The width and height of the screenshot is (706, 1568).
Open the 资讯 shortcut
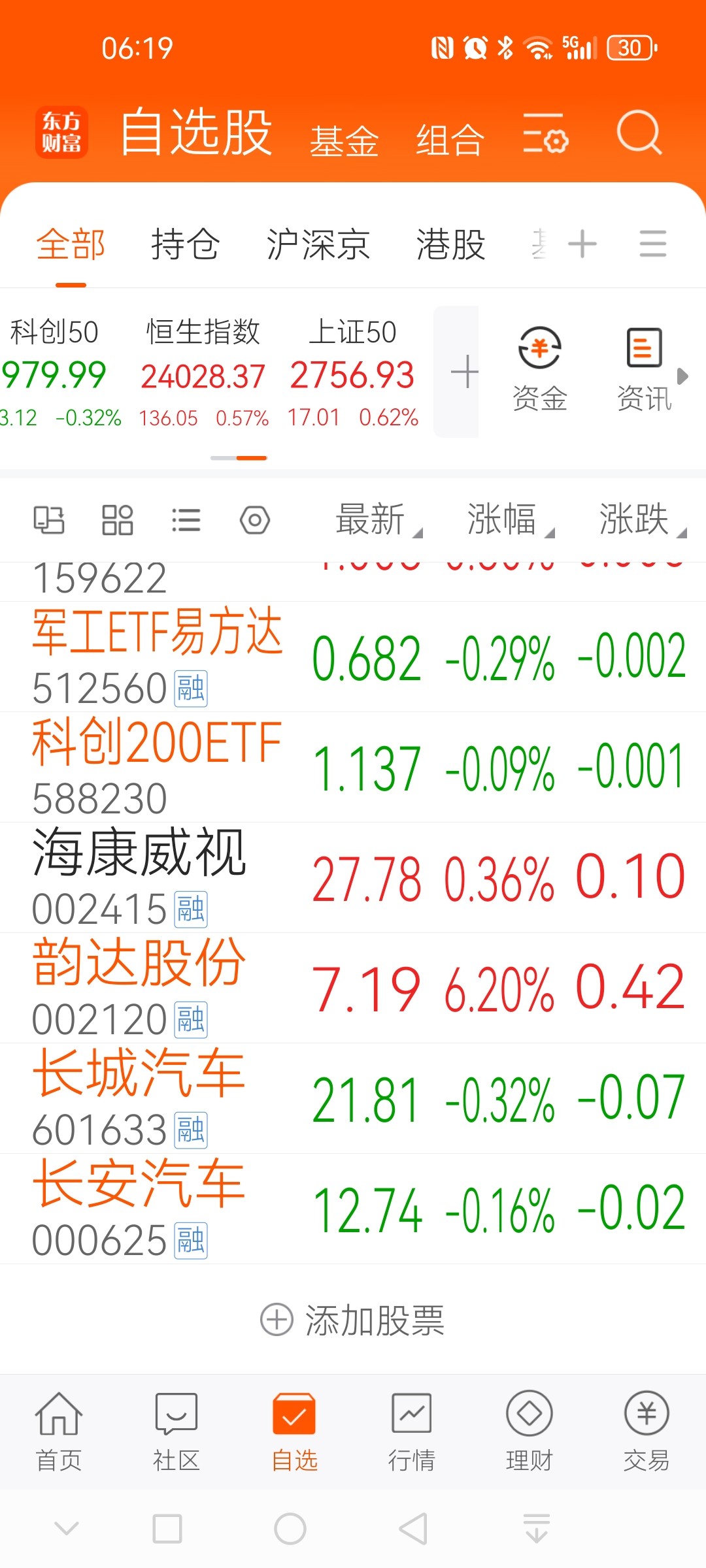[x=645, y=370]
